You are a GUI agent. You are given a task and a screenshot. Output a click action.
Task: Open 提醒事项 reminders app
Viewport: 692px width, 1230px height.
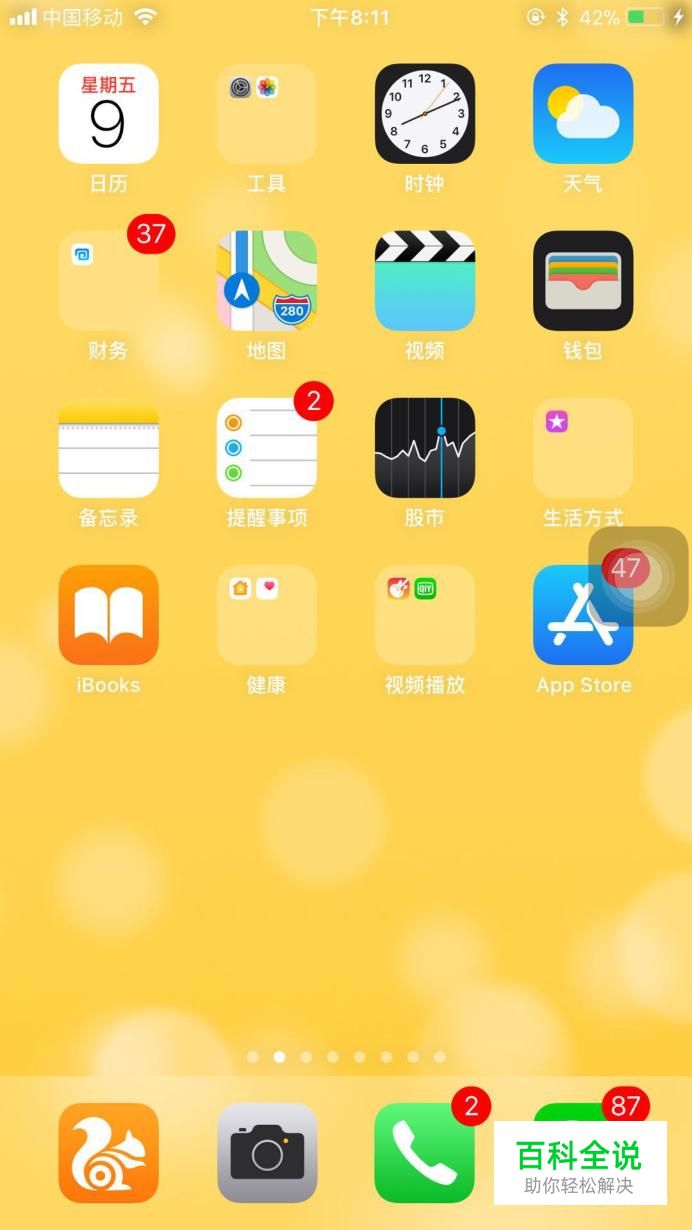[266, 448]
